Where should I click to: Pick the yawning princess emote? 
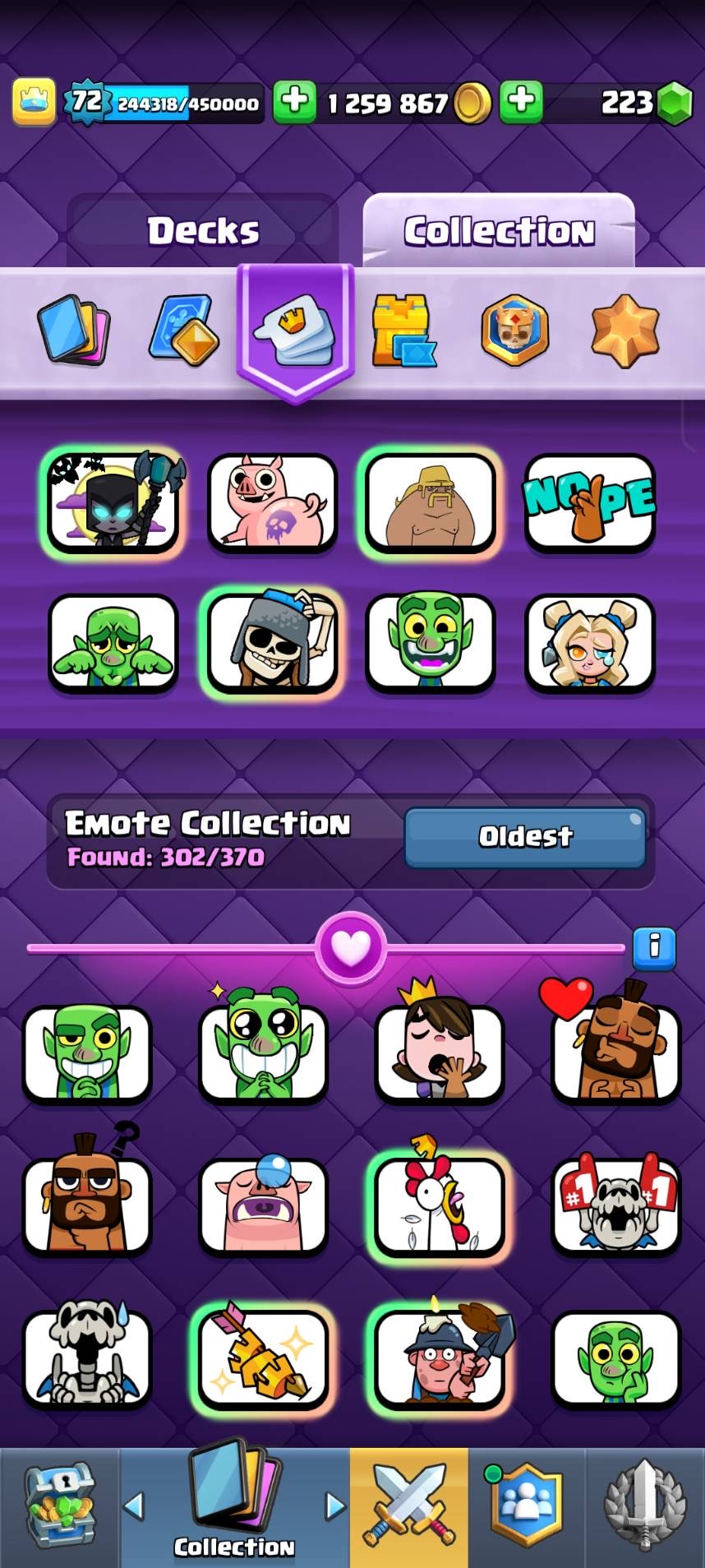tap(439, 1051)
